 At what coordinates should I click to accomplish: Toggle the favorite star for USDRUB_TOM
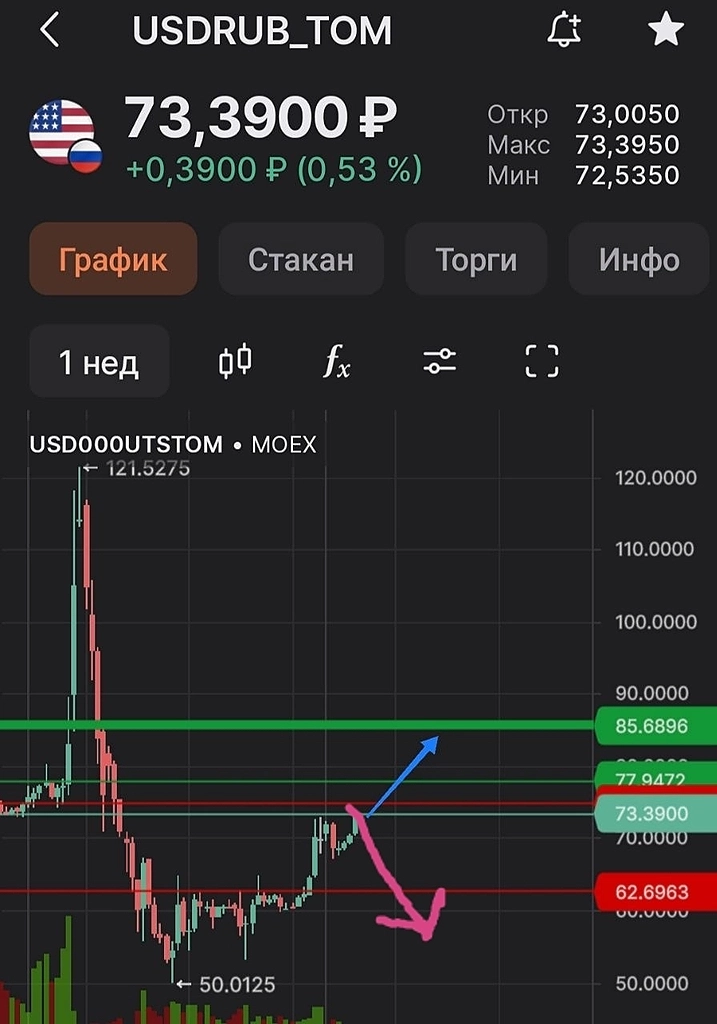point(666,31)
